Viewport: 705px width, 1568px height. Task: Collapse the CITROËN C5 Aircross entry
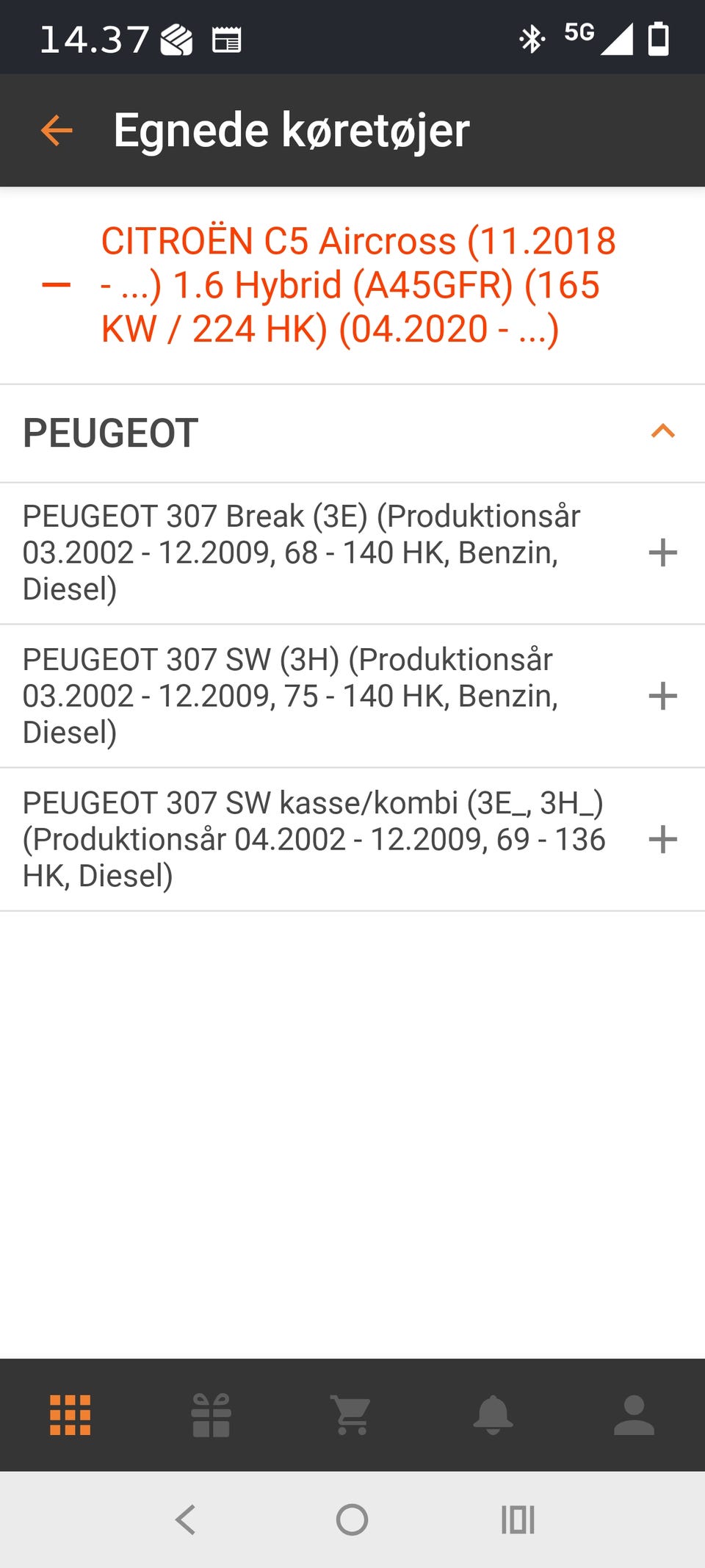pos(57,284)
